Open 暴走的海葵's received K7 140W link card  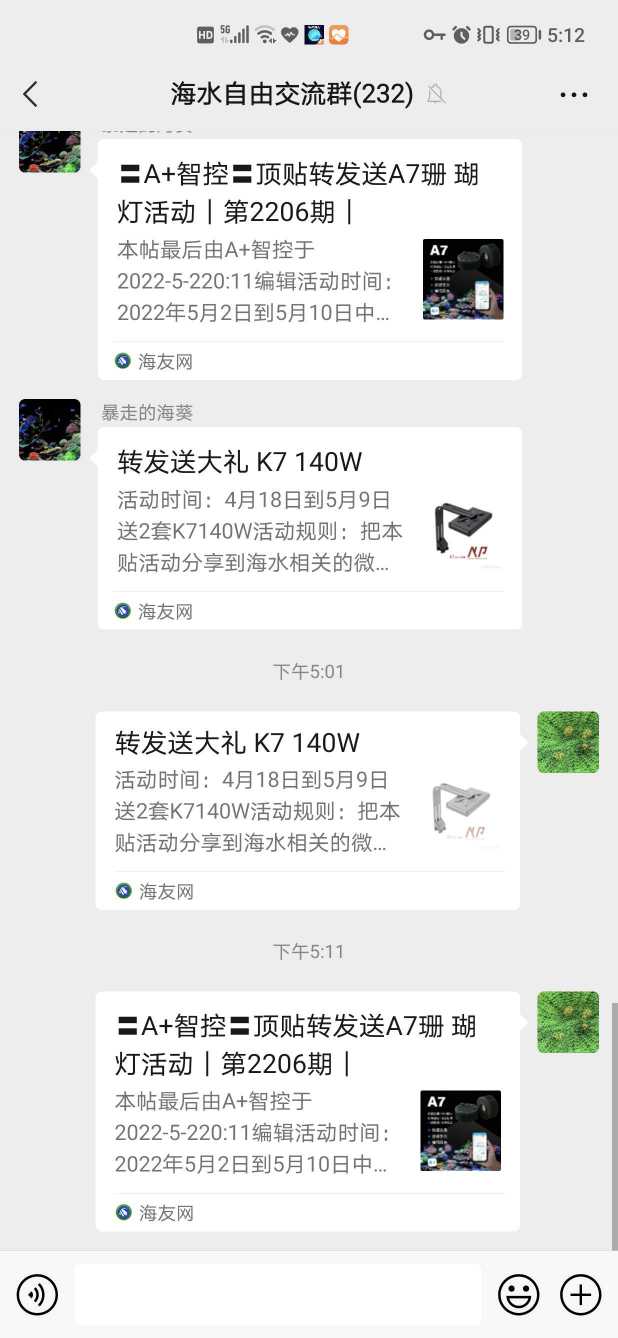point(309,528)
